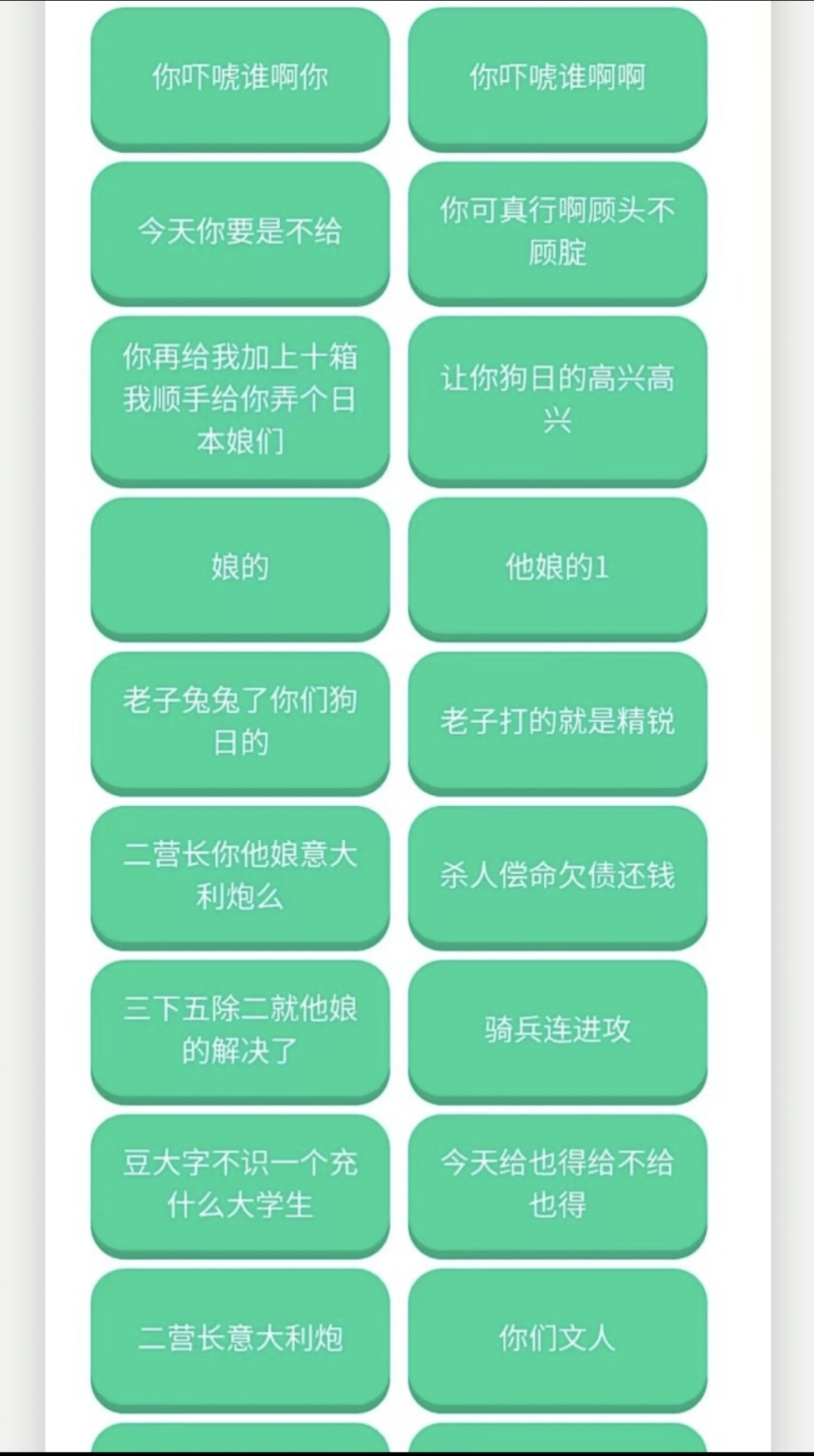
Task: Play 杀人偿命欠债还钱 clip
Action: pyautogui.click(x=558, y=878)
